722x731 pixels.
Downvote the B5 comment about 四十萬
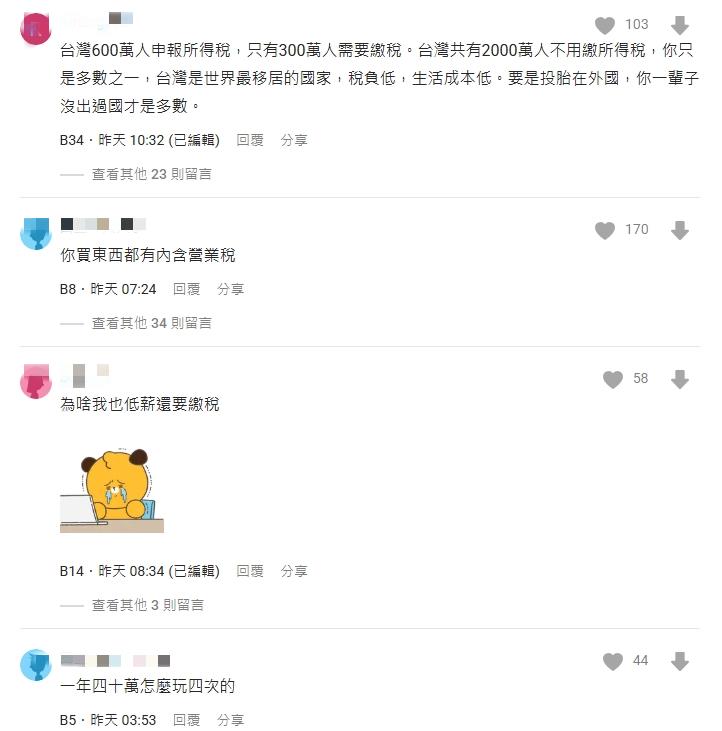point(680,661)
